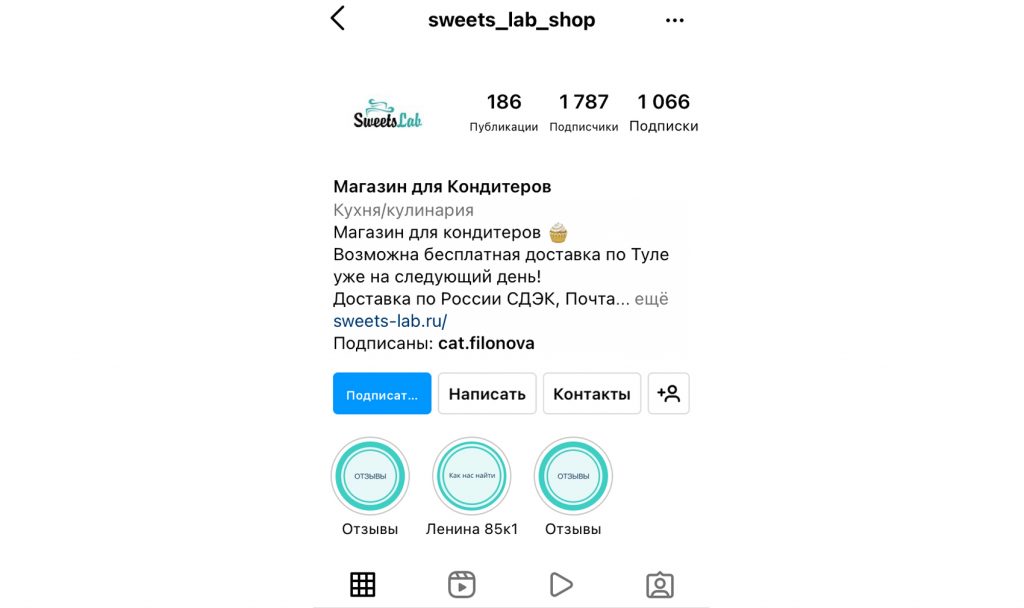
Task: Expand the bio with ещё
Action: tap(652, 299)
